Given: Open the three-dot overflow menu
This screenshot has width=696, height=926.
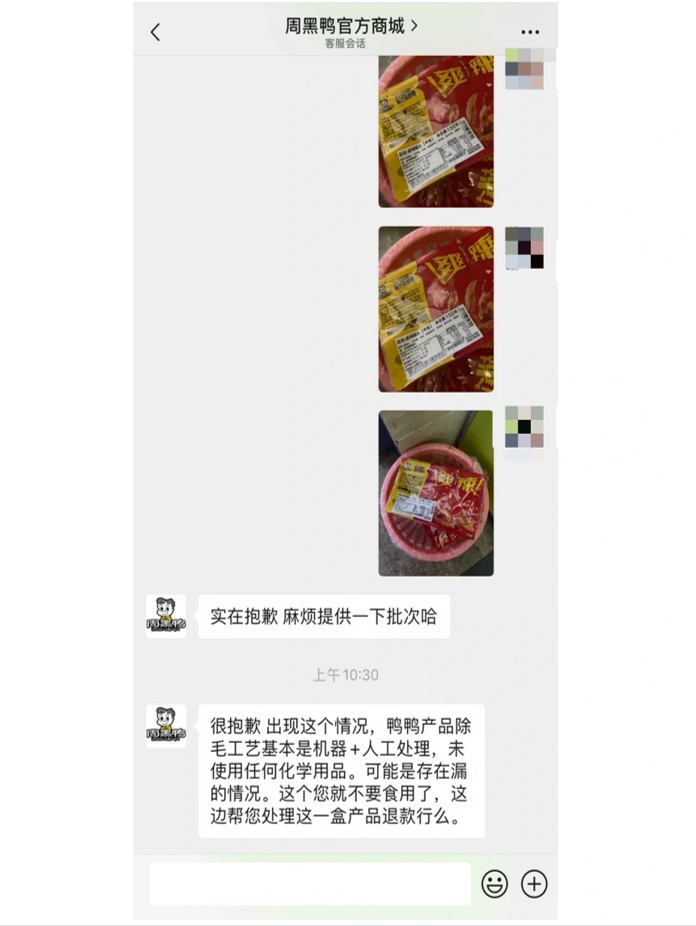Looking at the screenshot, I should [x=530, y=32].
